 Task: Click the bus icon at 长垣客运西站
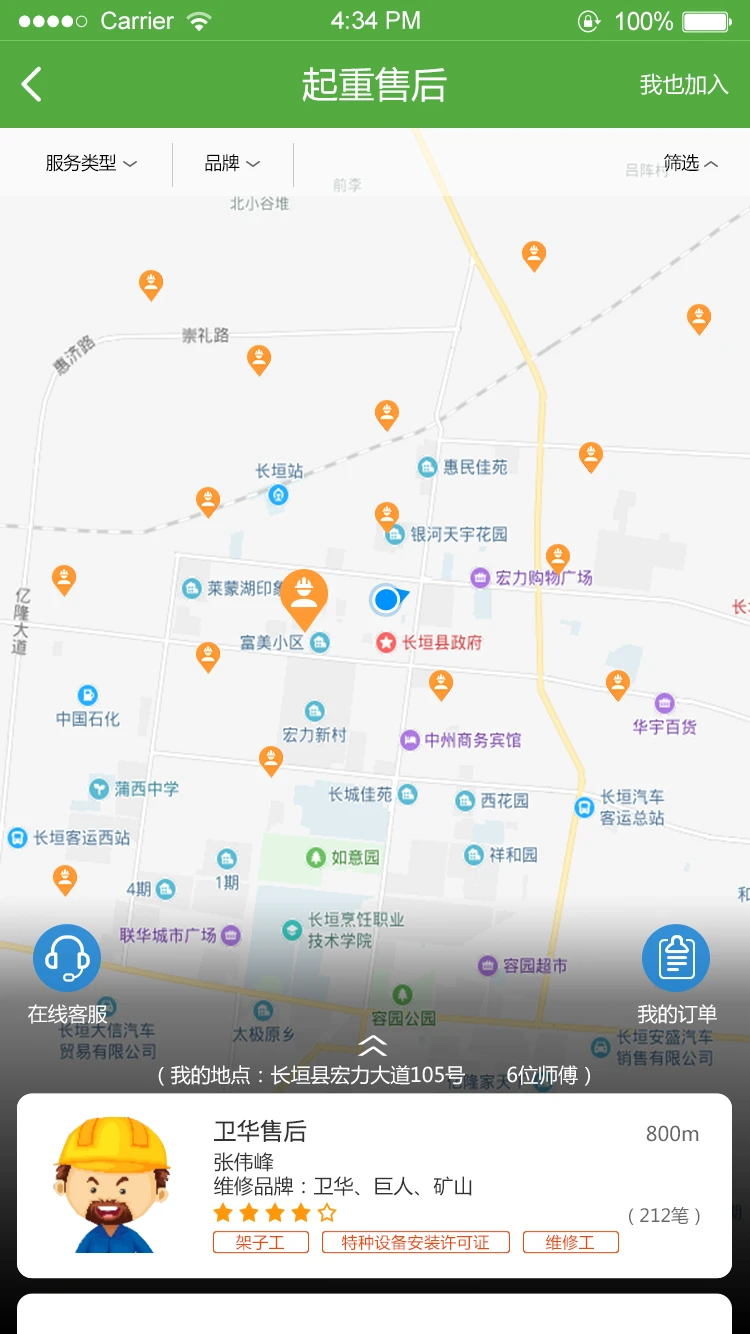click(x=17, y=838)
